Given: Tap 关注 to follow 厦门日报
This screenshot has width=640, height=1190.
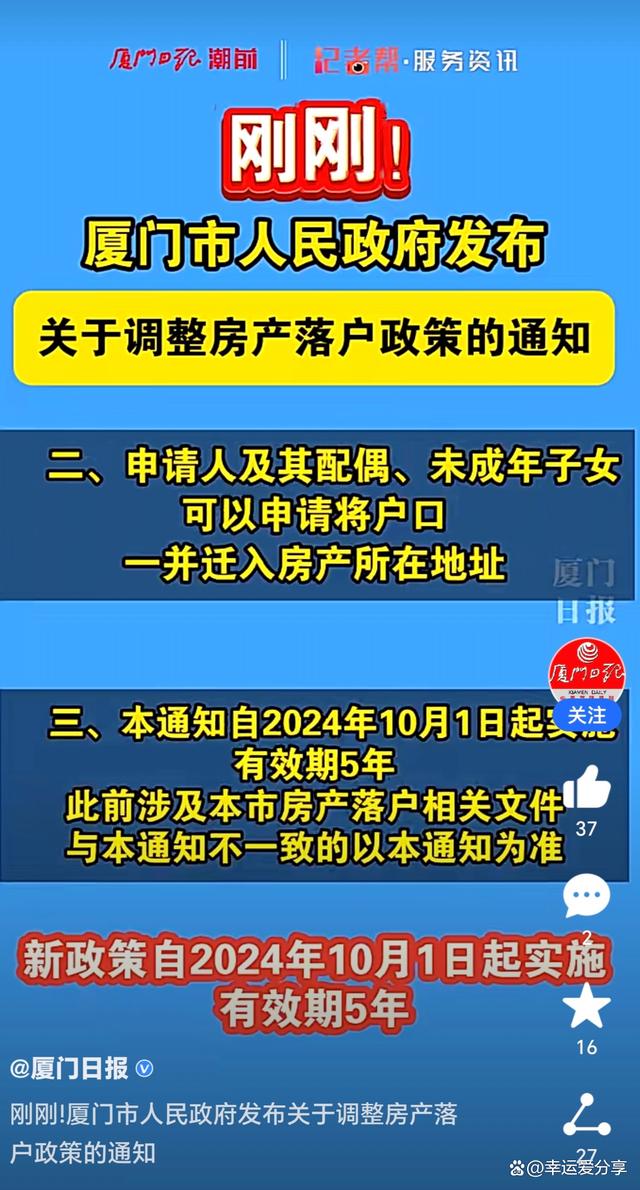Looking at the screenshot, I should tap(586, 716).
